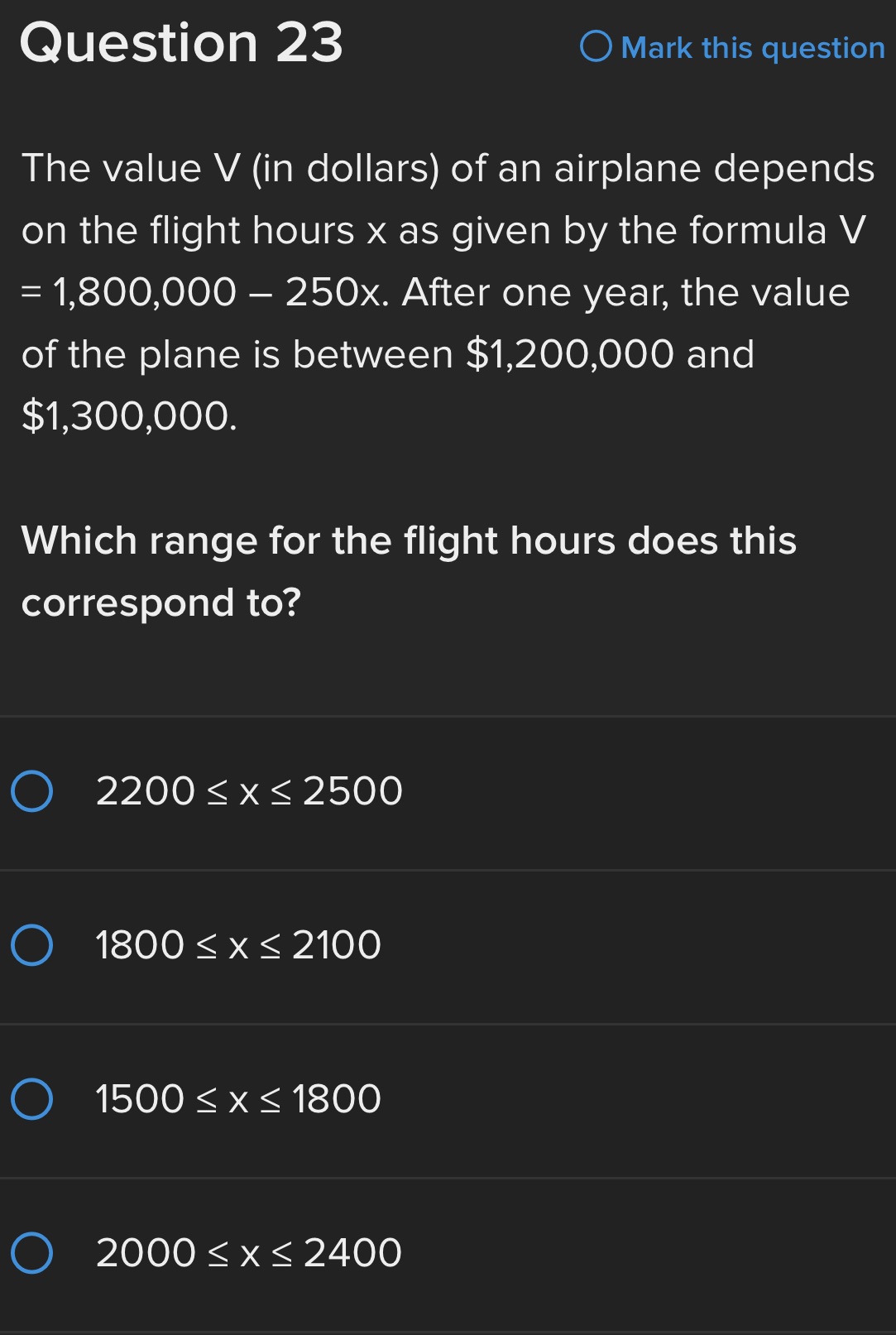Viewport: 896px width, 1335px height.
Task: Choose the option containing 2500 as upper bound
Action: click(248, 792)
